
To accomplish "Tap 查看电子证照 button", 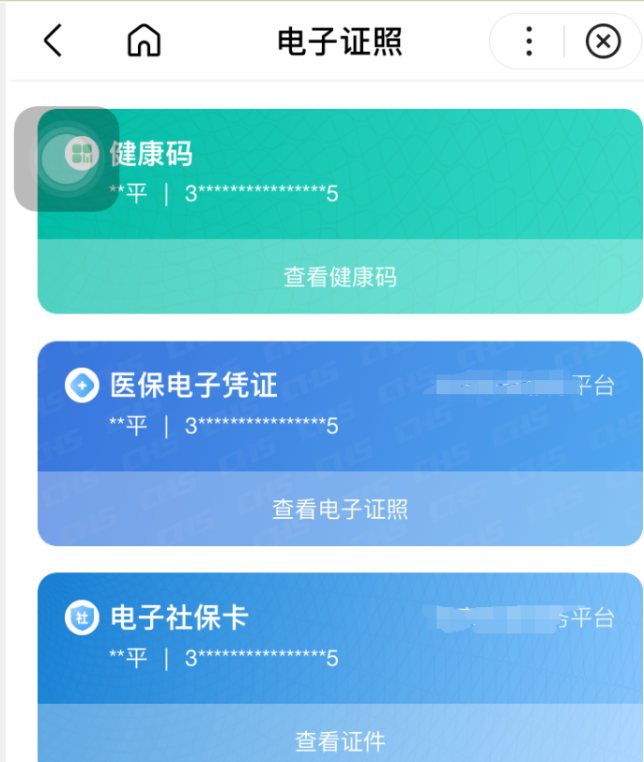I will coord(340,509).
